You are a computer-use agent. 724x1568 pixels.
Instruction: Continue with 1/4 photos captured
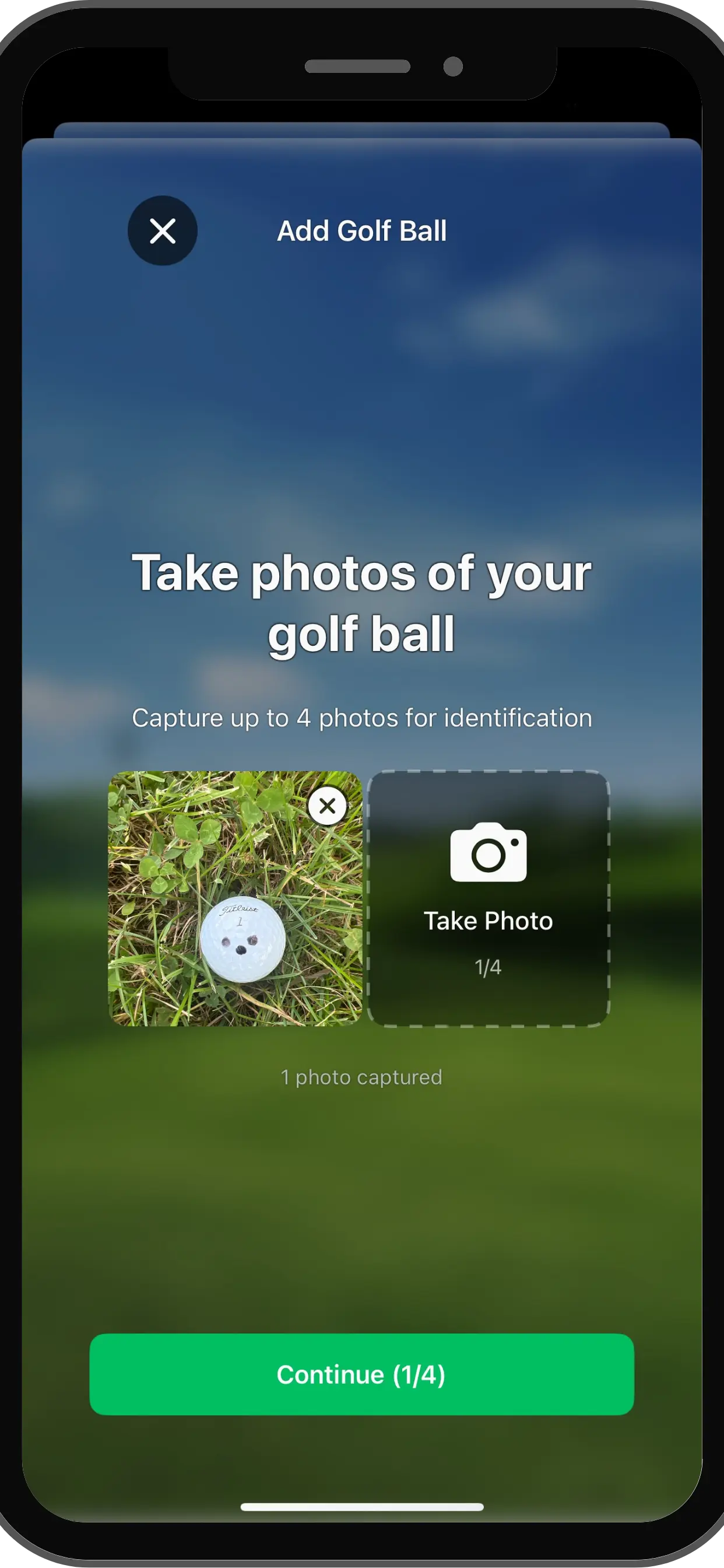coord(361,1374)
